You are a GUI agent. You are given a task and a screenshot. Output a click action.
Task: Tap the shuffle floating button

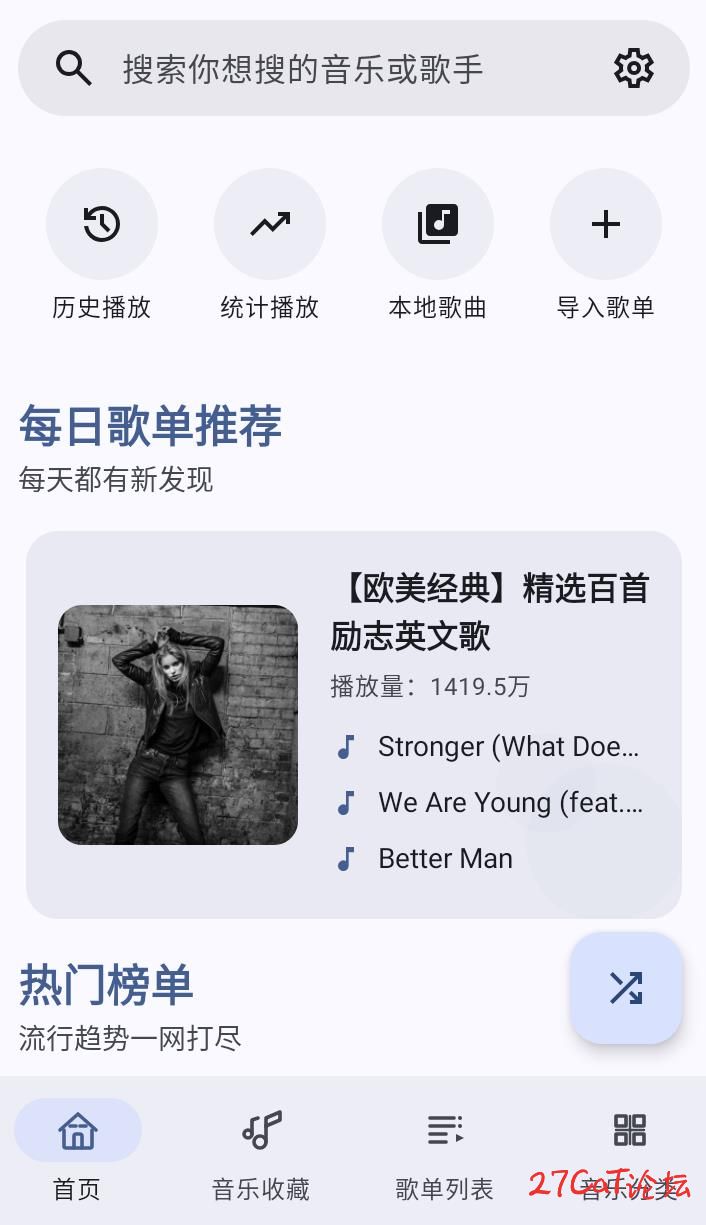[x=626, y=988]
